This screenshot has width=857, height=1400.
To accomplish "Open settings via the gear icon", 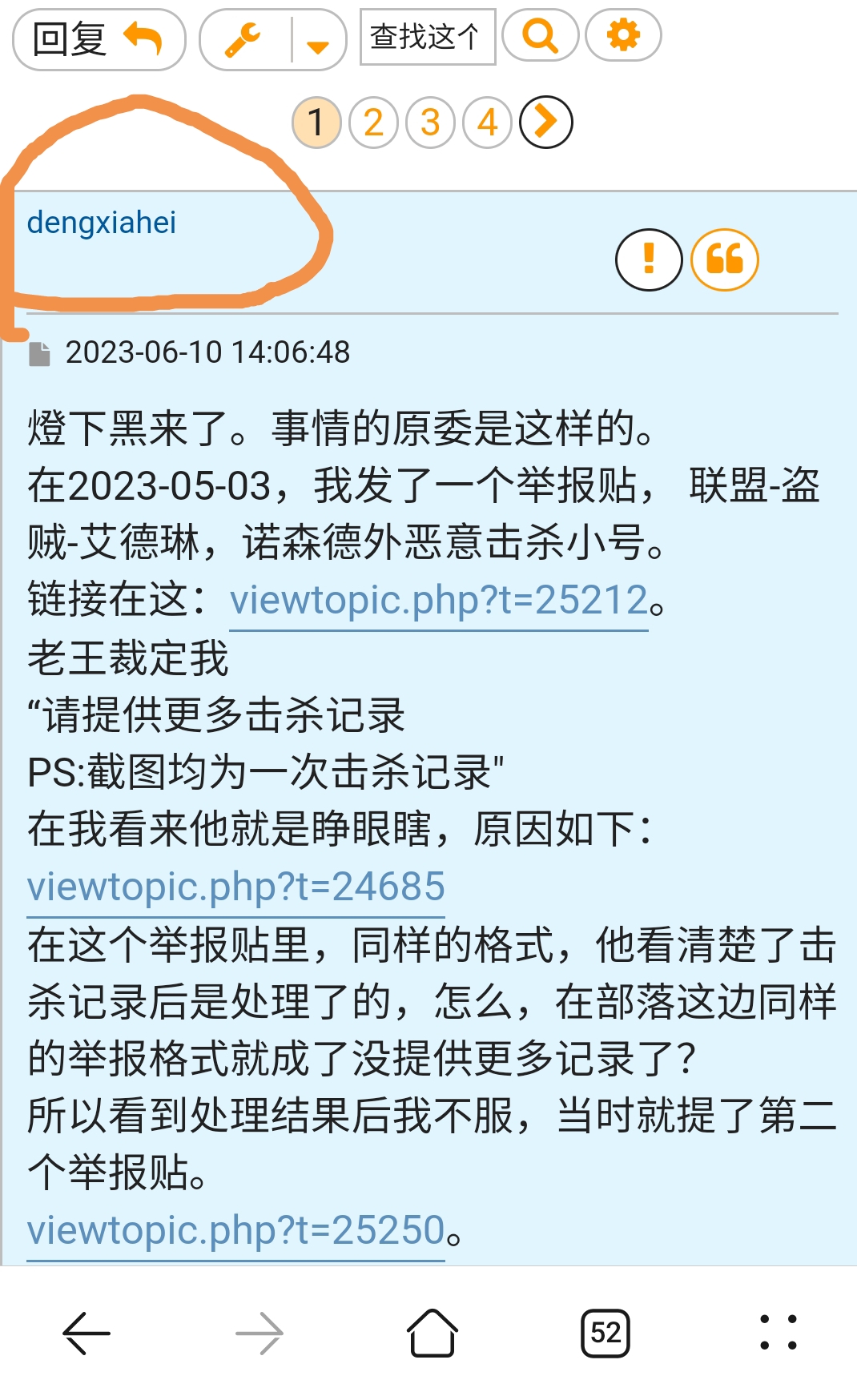I will pyautogui.click(x=622, y=35).
